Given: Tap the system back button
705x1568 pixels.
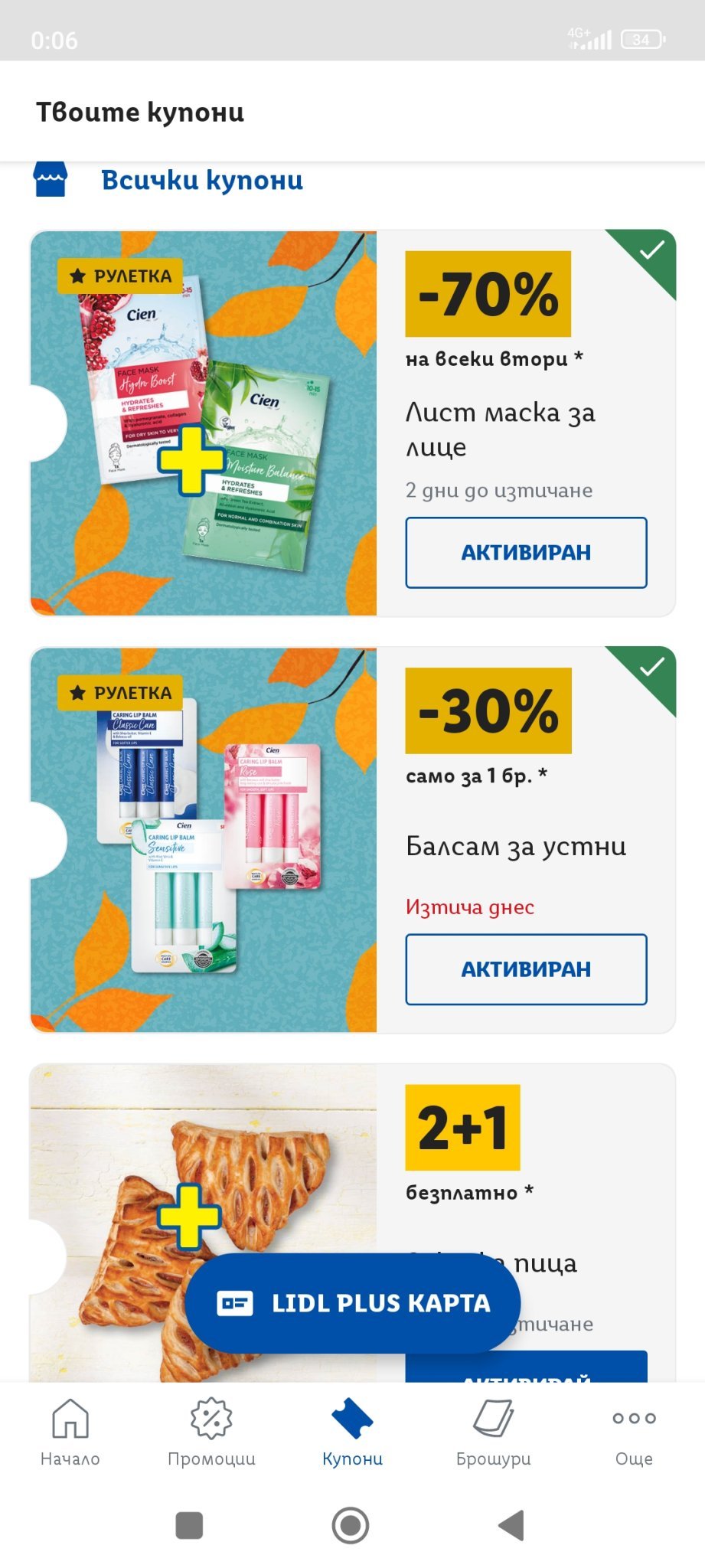Looking at the screenshot, I should 511,1525.
